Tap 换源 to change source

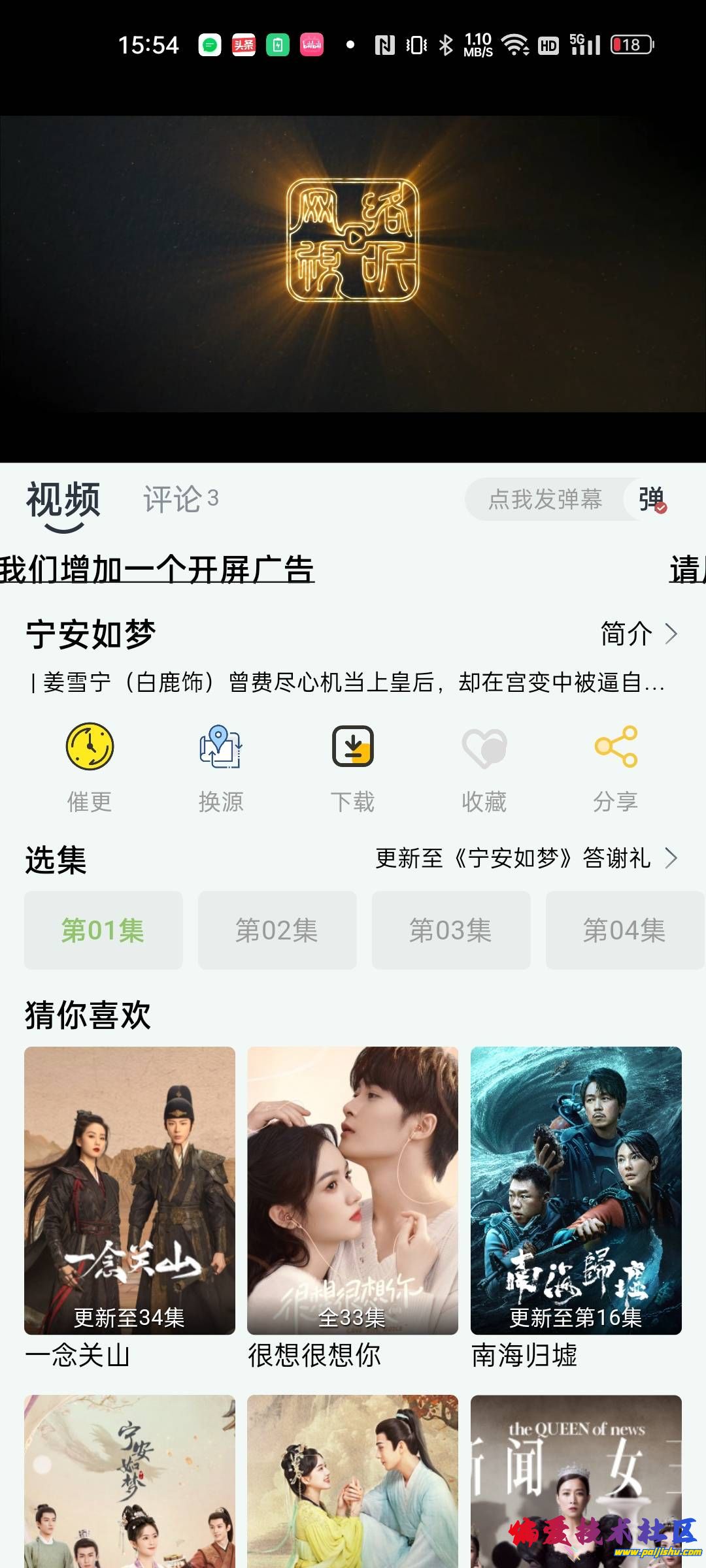(221, 766)
